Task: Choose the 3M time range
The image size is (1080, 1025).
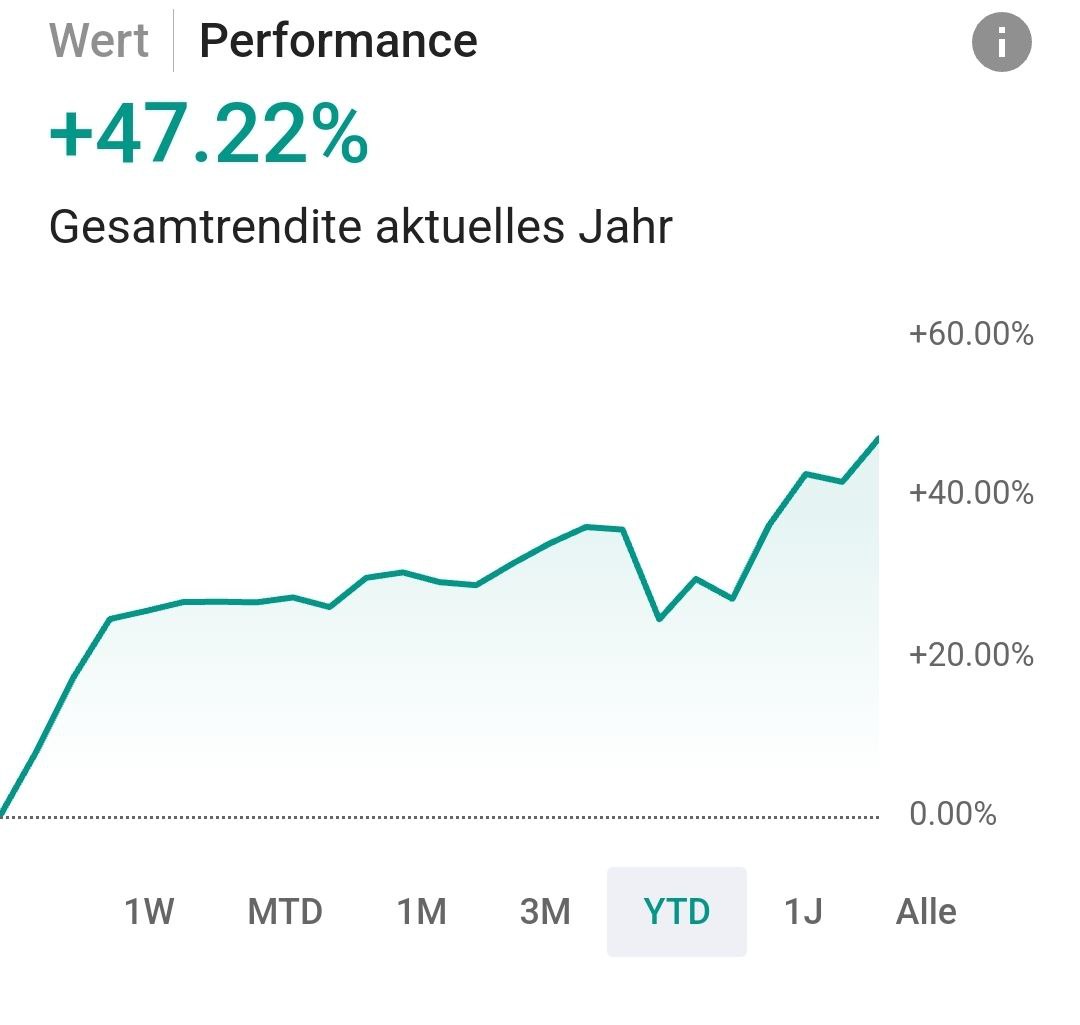Action: coord(545,911)
